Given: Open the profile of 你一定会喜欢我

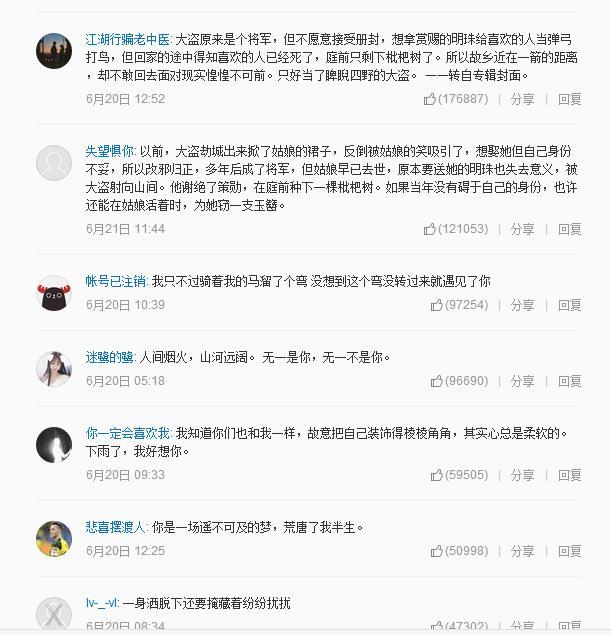Looking at the screenshot, I should click(130, 433).
